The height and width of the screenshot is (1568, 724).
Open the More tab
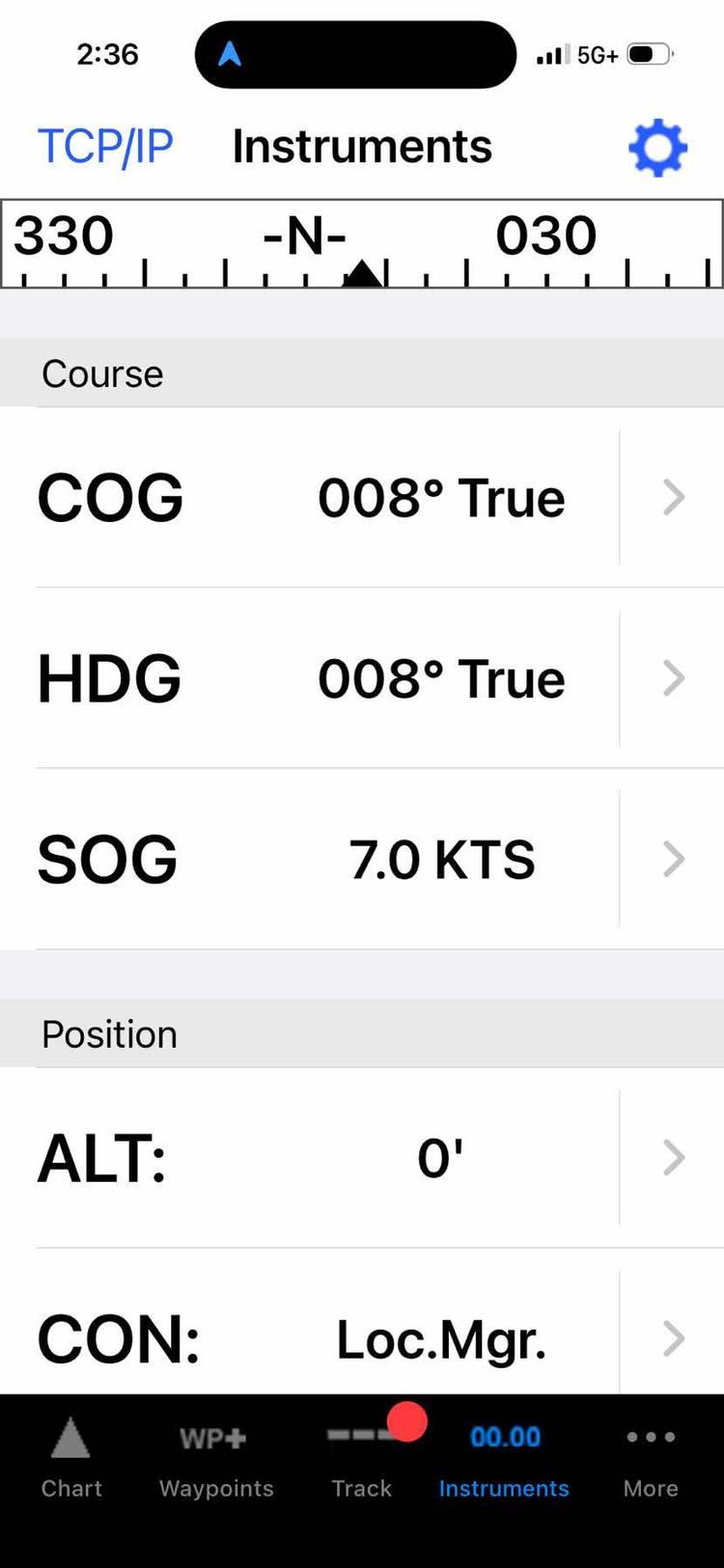click(651, 1457)
